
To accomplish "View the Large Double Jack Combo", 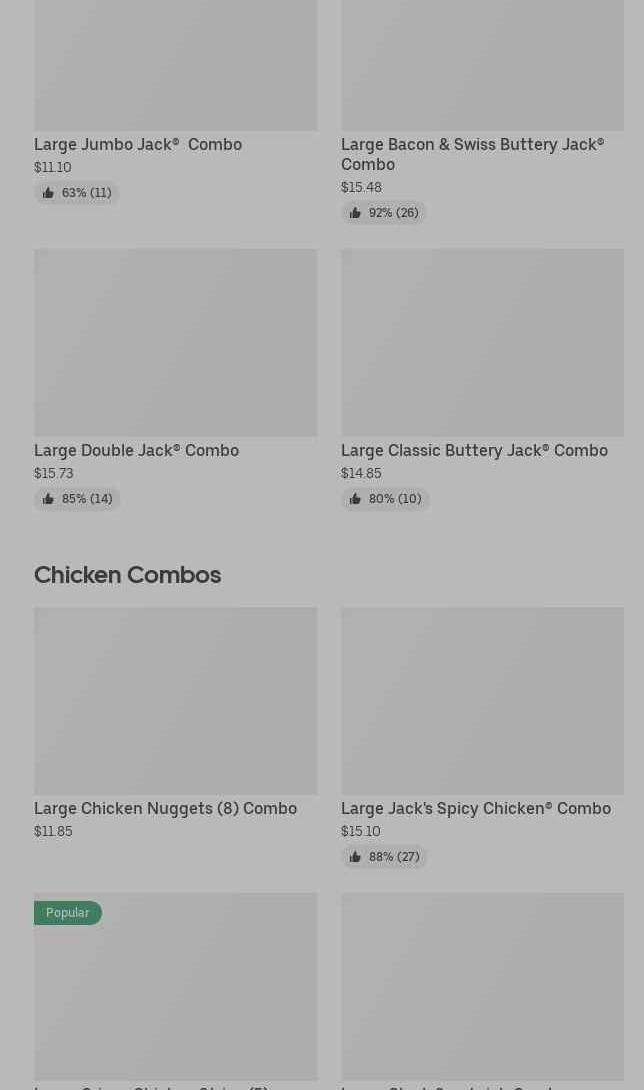I will (x=136, y=450).
